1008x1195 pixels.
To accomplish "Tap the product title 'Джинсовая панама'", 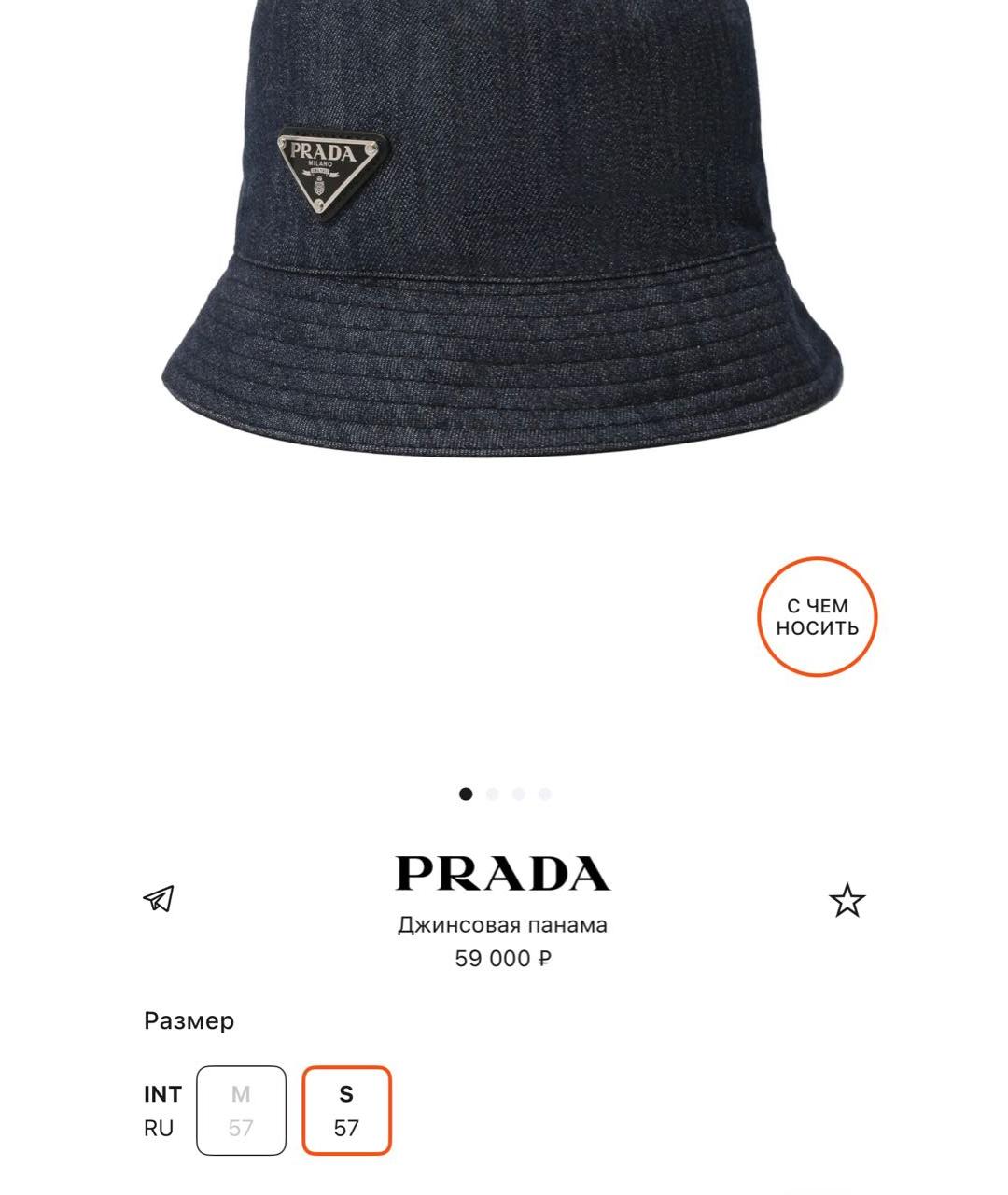I will point(503,925).
